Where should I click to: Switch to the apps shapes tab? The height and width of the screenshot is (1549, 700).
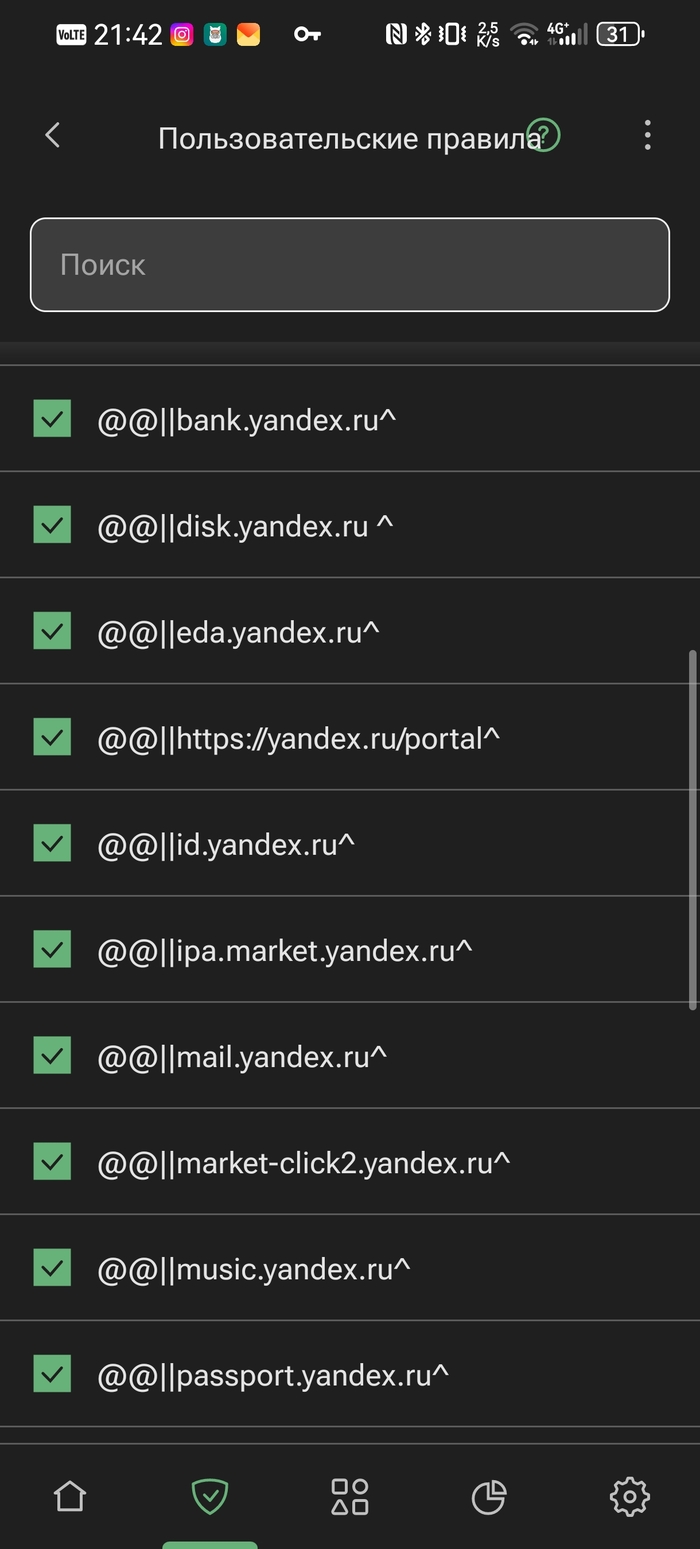point(350,1496)
